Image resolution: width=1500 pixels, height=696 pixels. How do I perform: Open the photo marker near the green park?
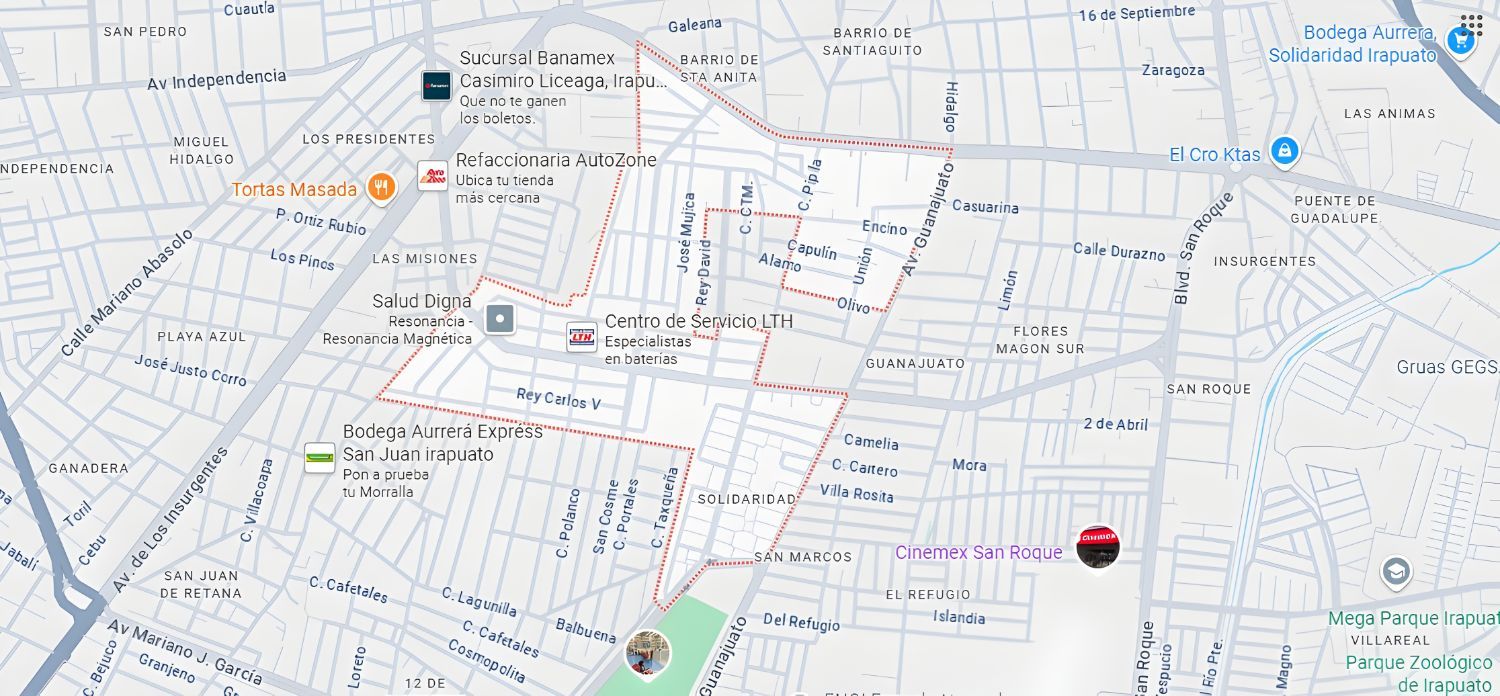[x=648, y=654]
